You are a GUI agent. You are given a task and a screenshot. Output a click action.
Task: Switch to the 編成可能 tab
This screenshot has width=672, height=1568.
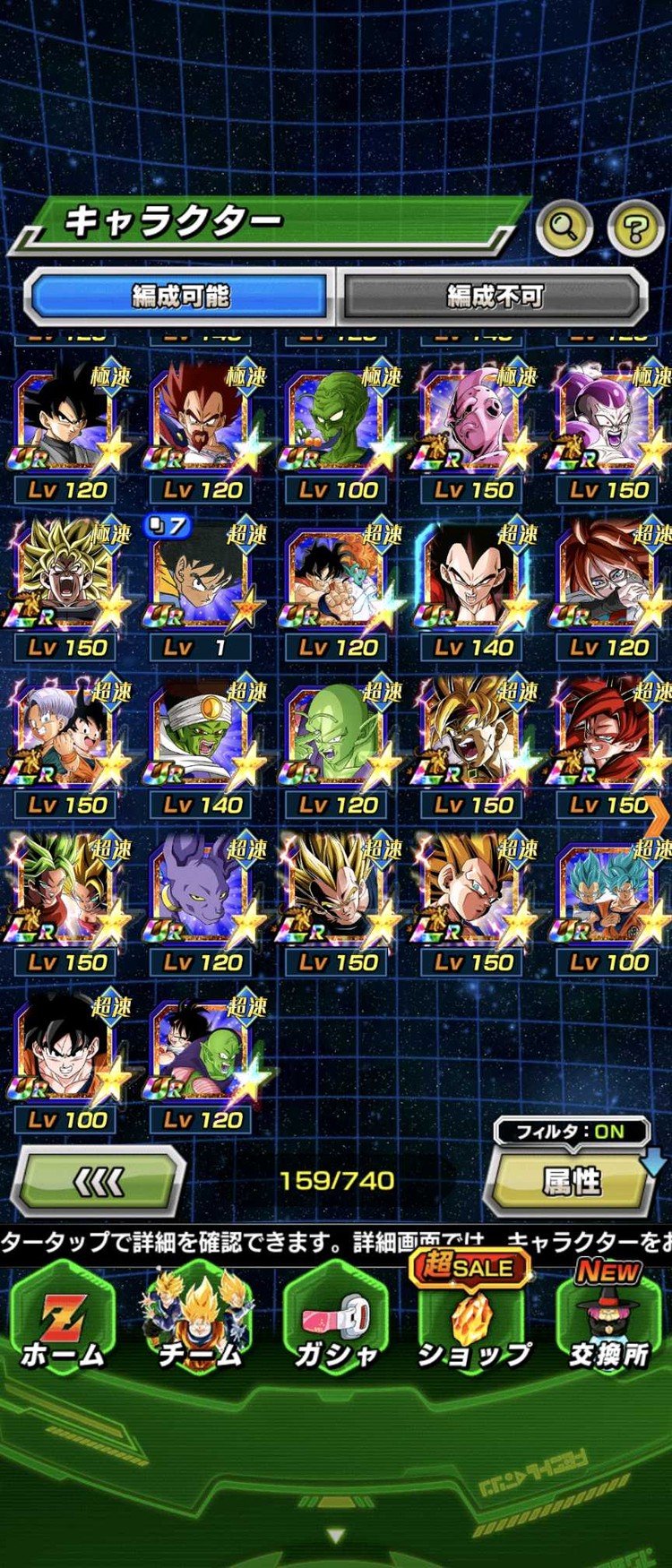(x=180, y=296)
